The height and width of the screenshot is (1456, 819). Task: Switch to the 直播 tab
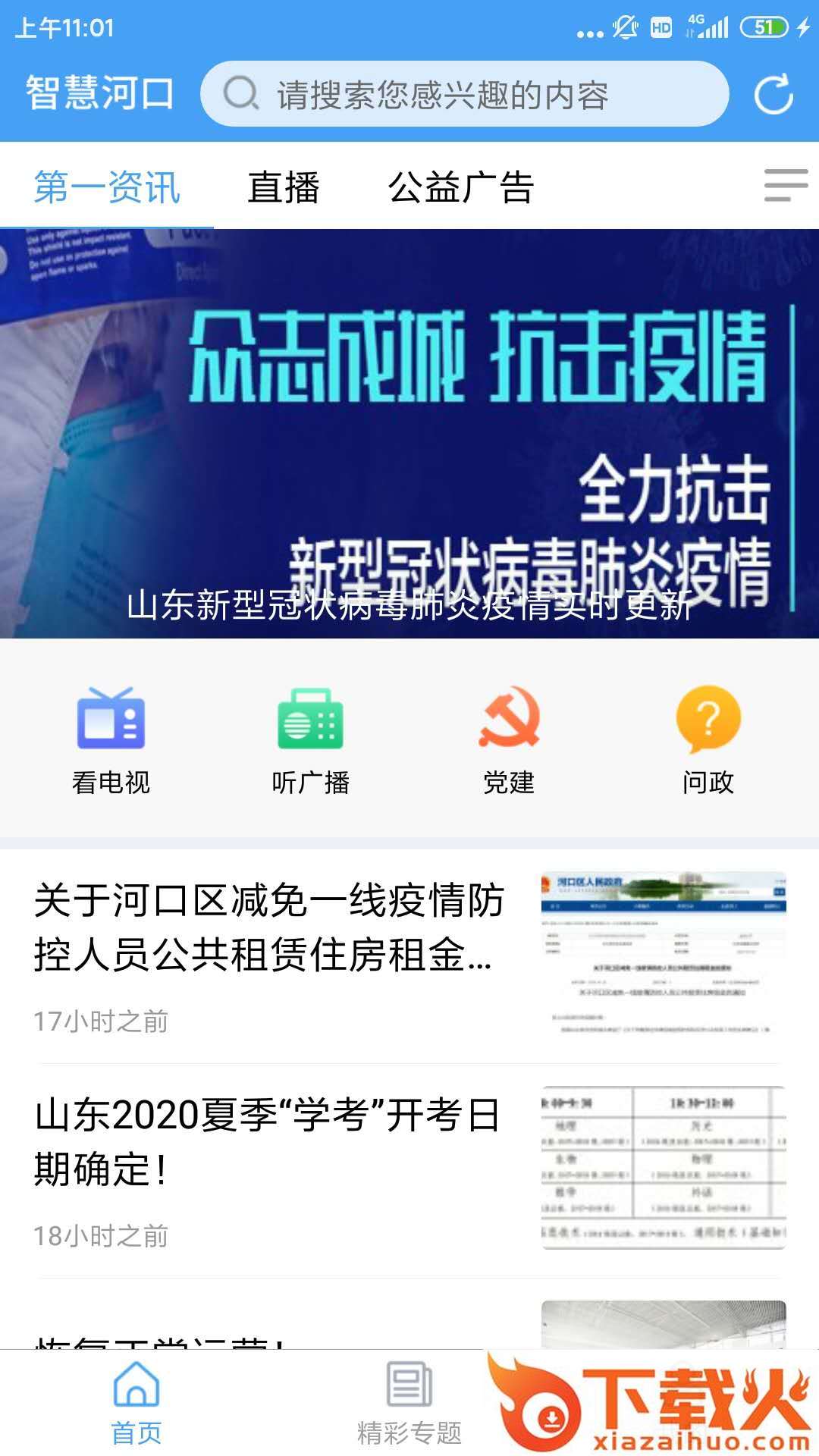284,187
